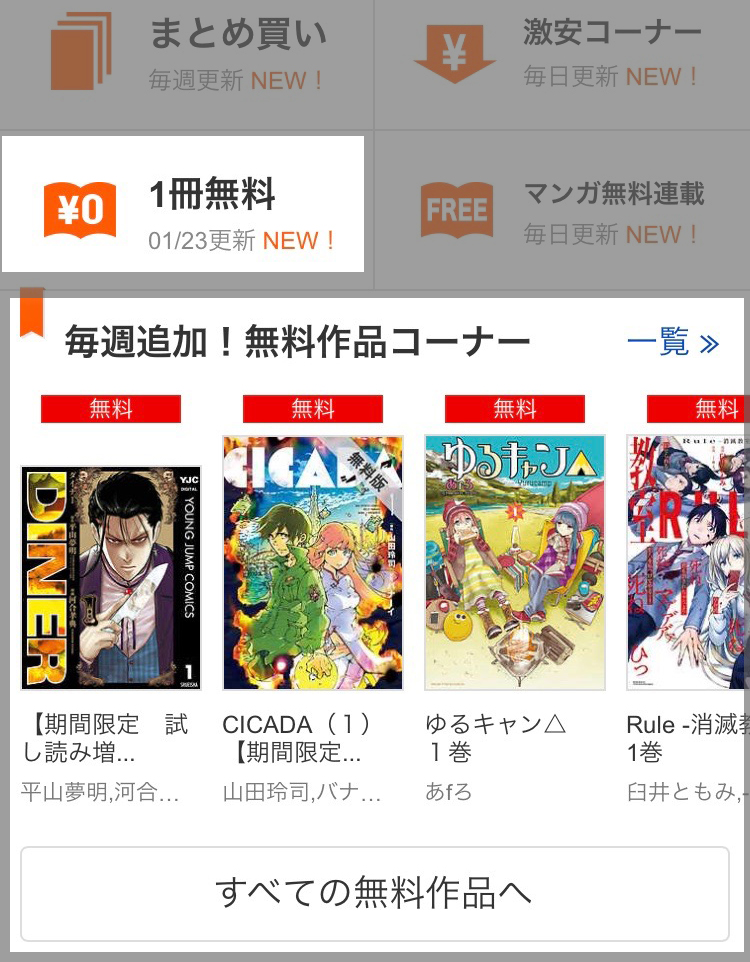Open the Rule 1巻 manga
The height and width of the screenshot is (962, 750).
pos(688,563)
